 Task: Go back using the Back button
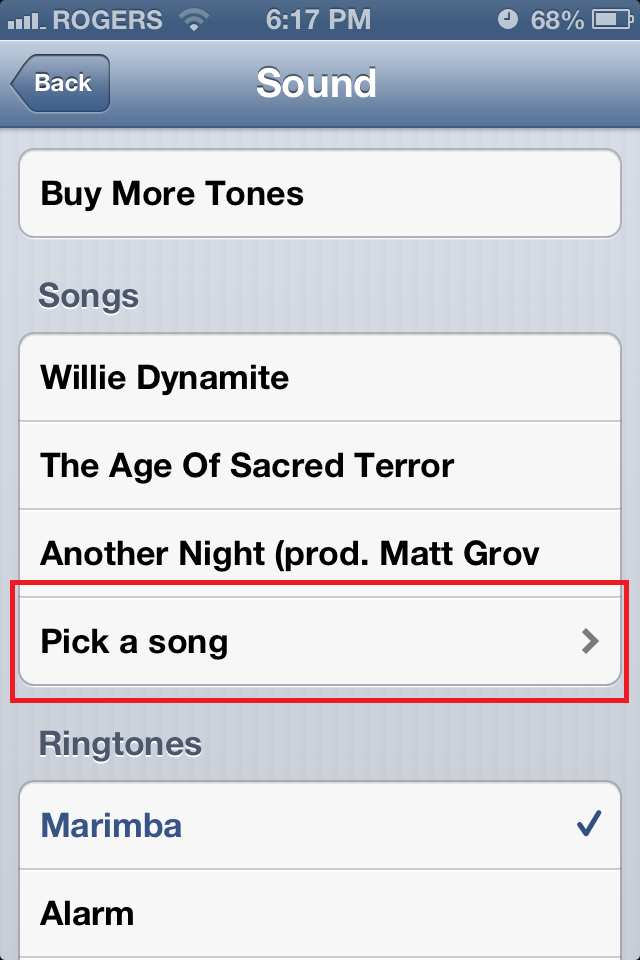pos(61,84)
